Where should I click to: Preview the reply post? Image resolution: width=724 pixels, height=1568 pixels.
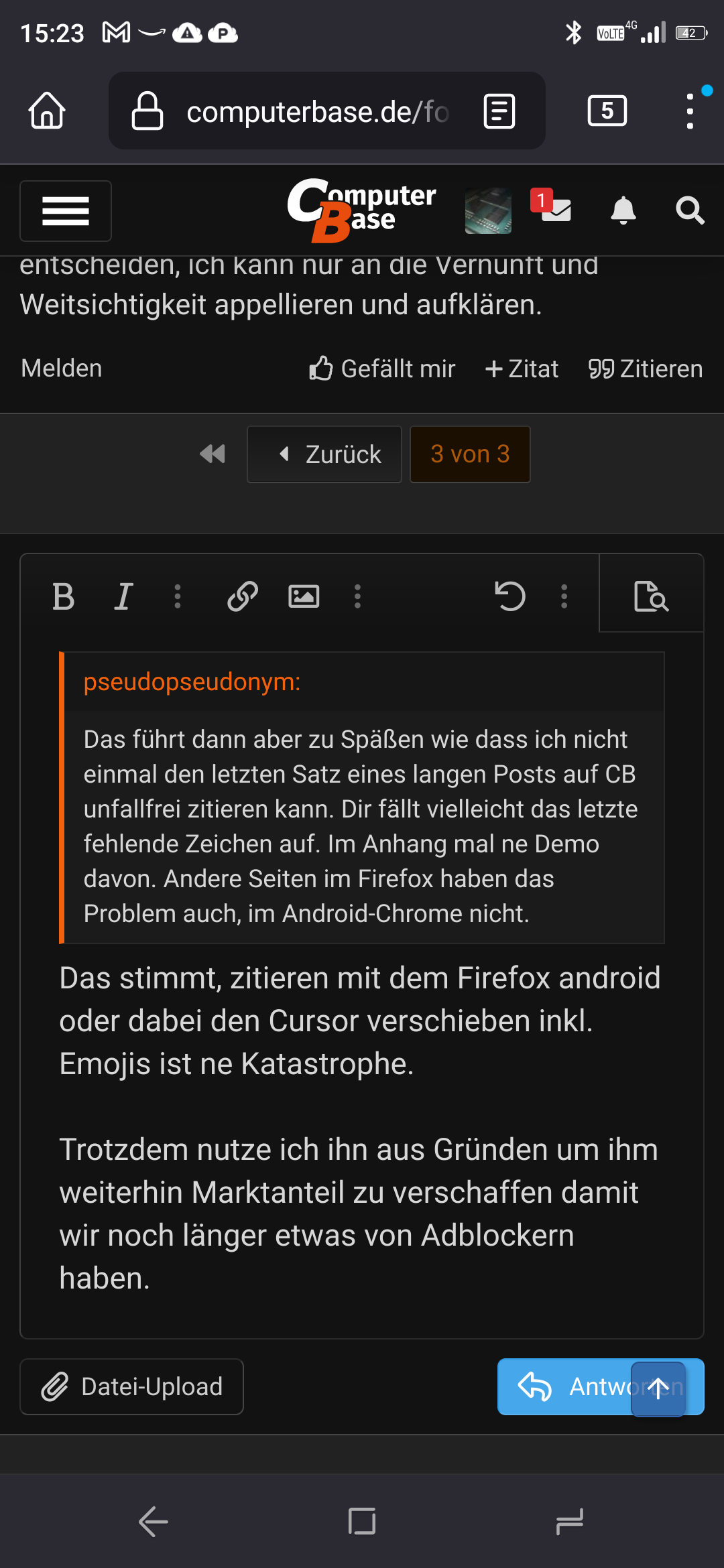[651, 595]
